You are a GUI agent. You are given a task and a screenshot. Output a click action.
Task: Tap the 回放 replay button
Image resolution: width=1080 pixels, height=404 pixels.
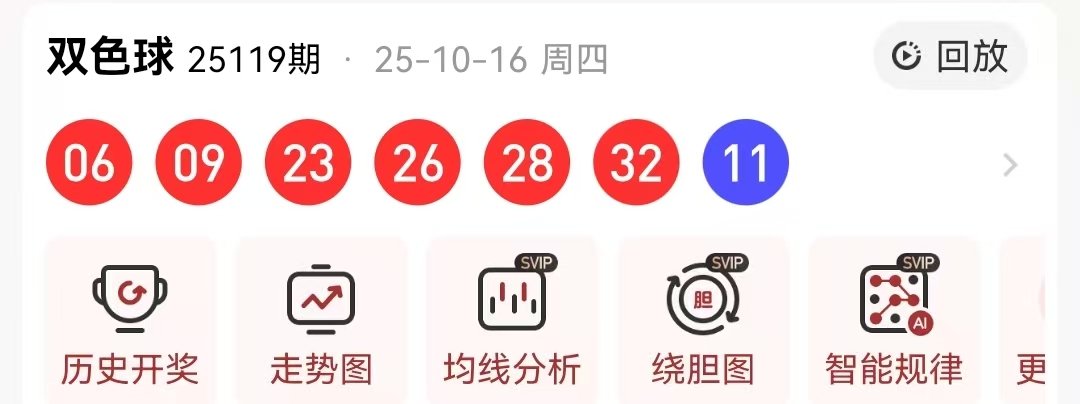951,56
